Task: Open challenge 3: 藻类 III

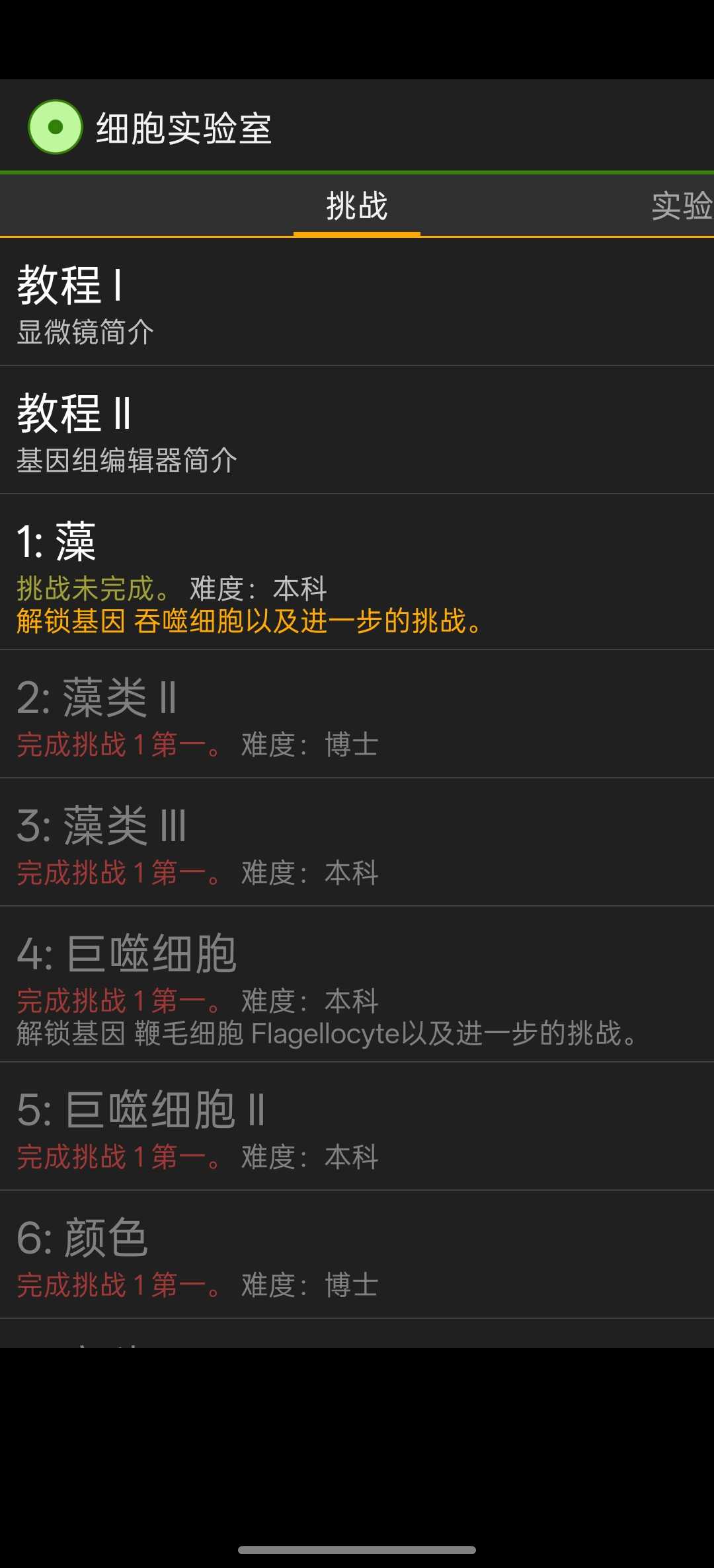Action: [x=357, y=842]
